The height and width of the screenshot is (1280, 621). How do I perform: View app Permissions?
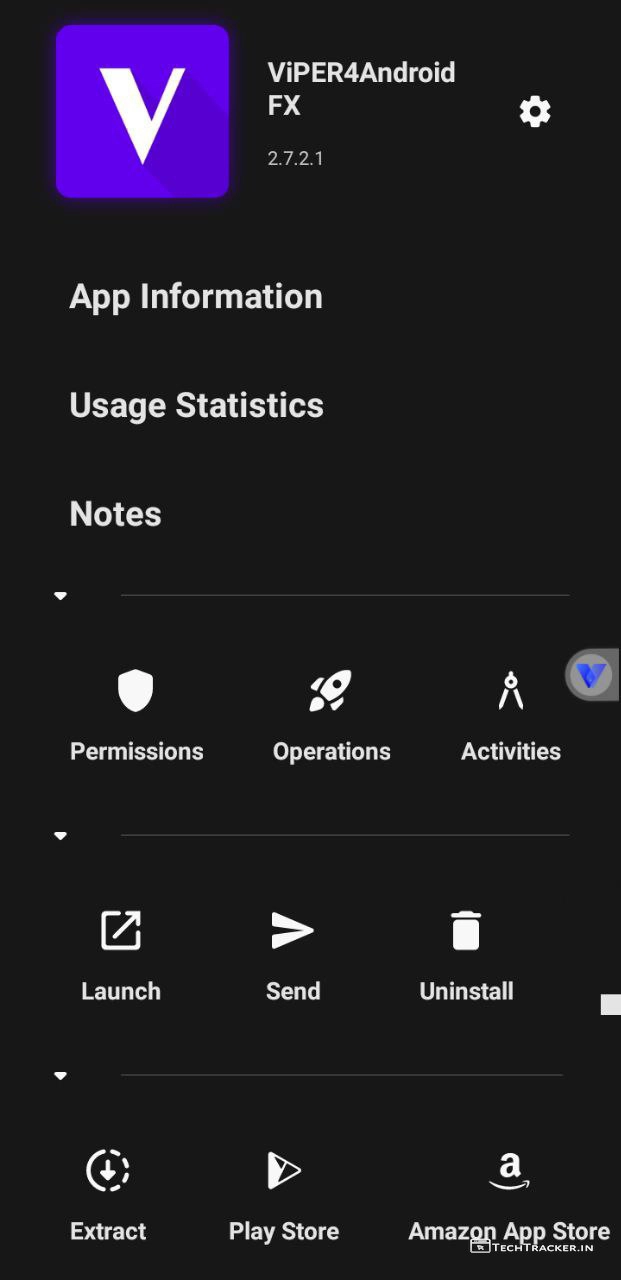click(136, 715)
